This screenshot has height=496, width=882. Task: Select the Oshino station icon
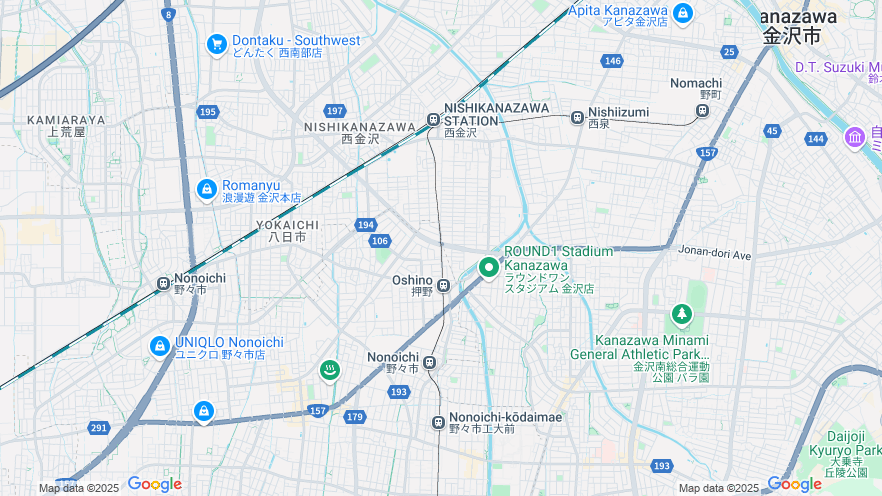pyautogui.click(x=443, y=286)
